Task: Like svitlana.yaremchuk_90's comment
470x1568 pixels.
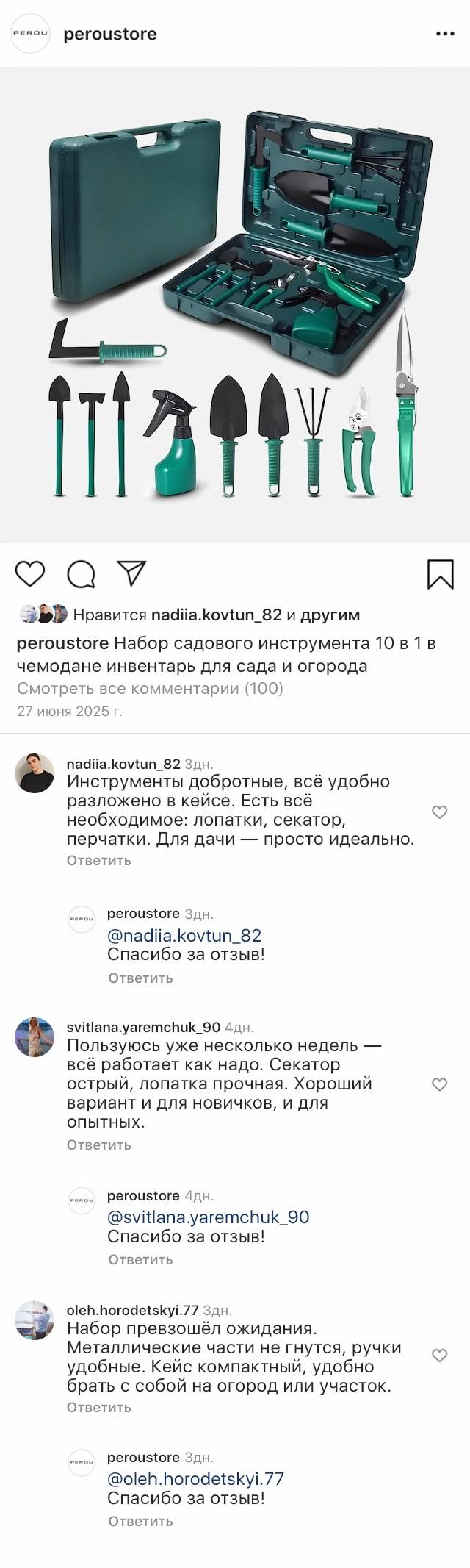Action: click(439, 1084)
